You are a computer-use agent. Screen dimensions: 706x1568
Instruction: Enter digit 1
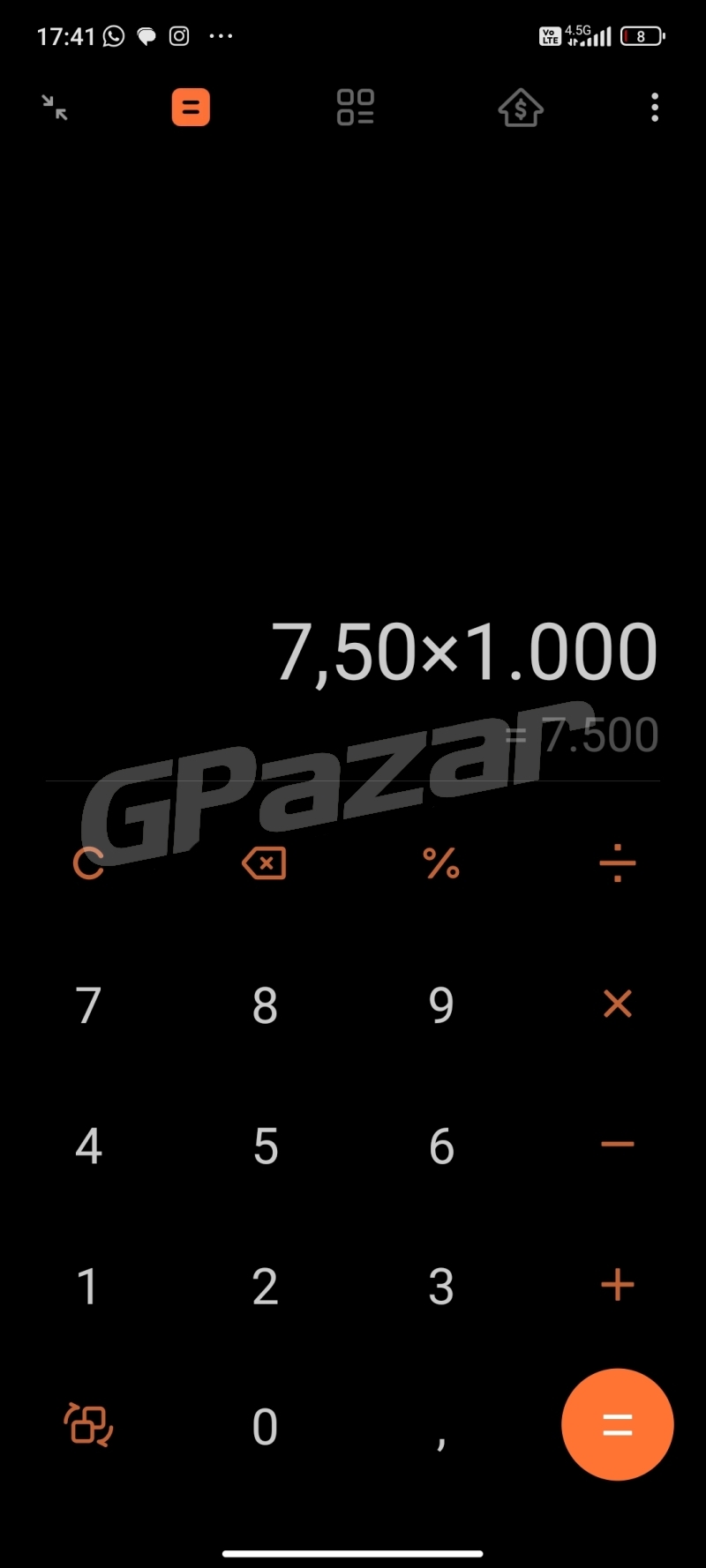pos(88,1287)
